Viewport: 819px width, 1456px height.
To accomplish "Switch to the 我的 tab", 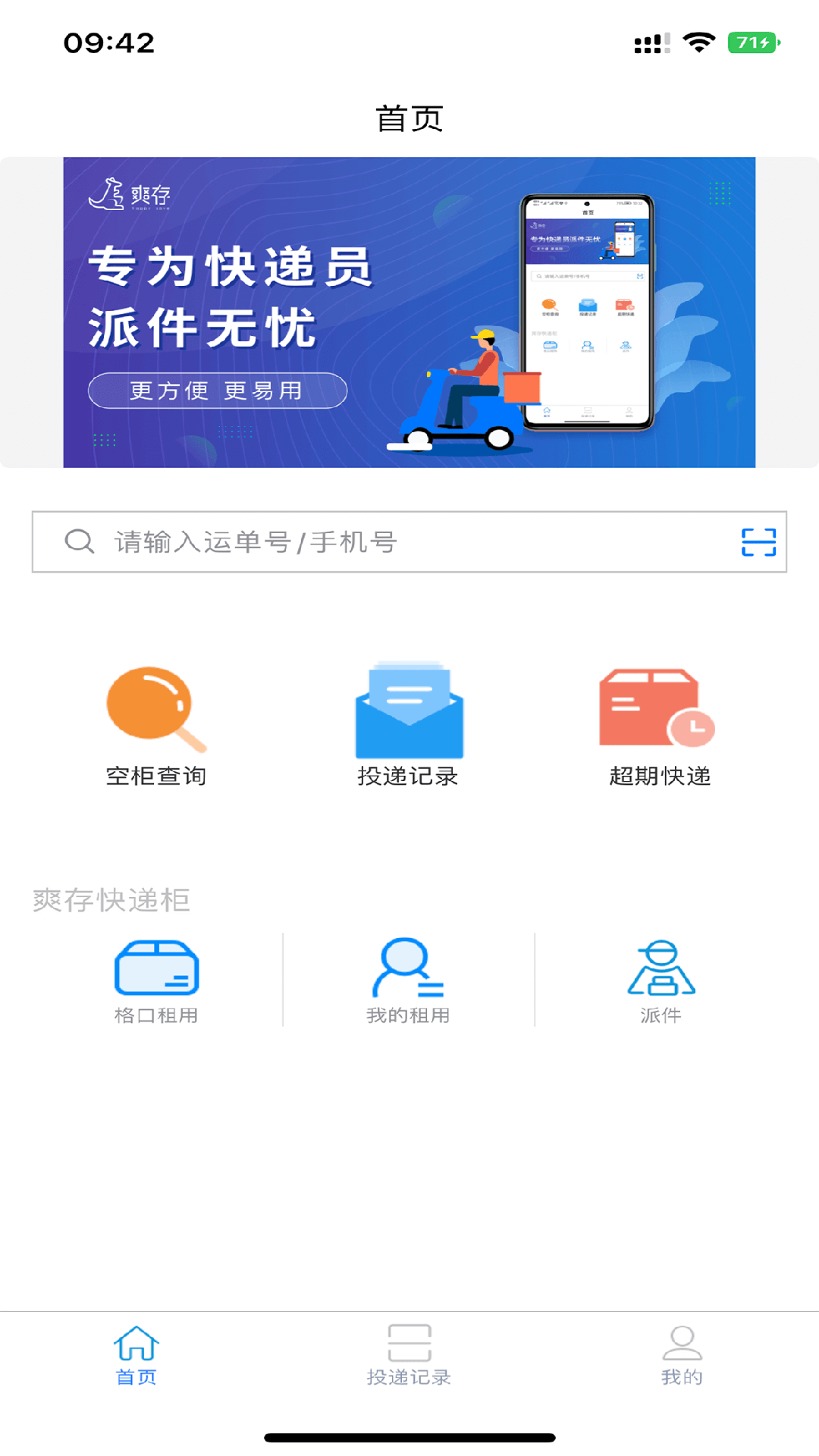I will point(682,1357).
